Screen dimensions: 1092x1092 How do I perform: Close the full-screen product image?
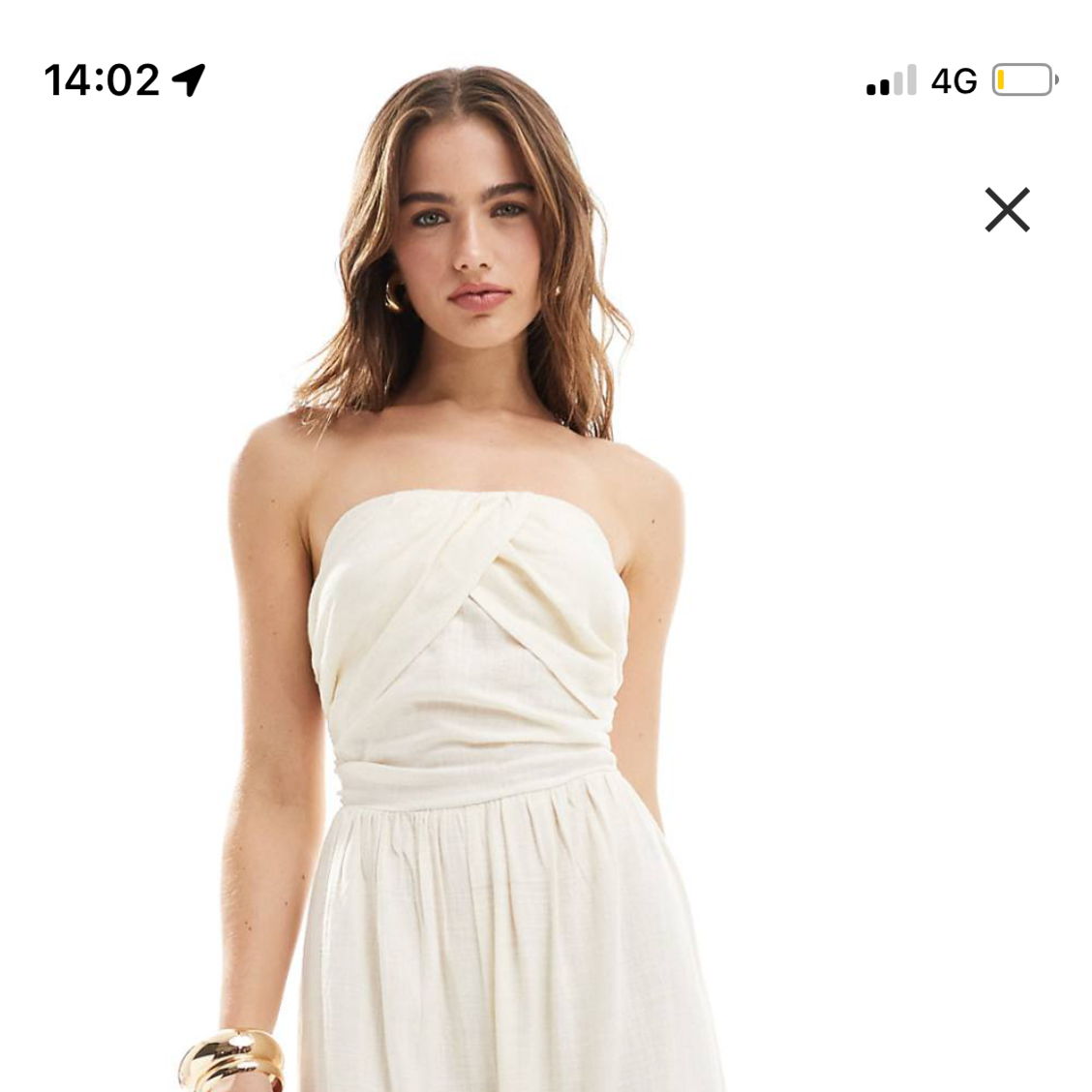(x=1007, y=210)
